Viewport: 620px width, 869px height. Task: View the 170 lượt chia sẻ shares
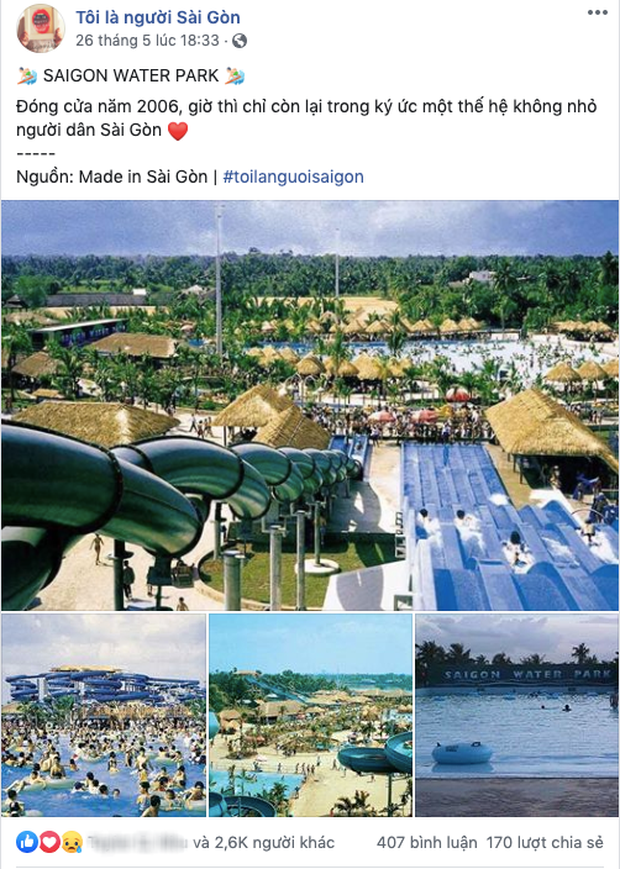tap(545, 843)
